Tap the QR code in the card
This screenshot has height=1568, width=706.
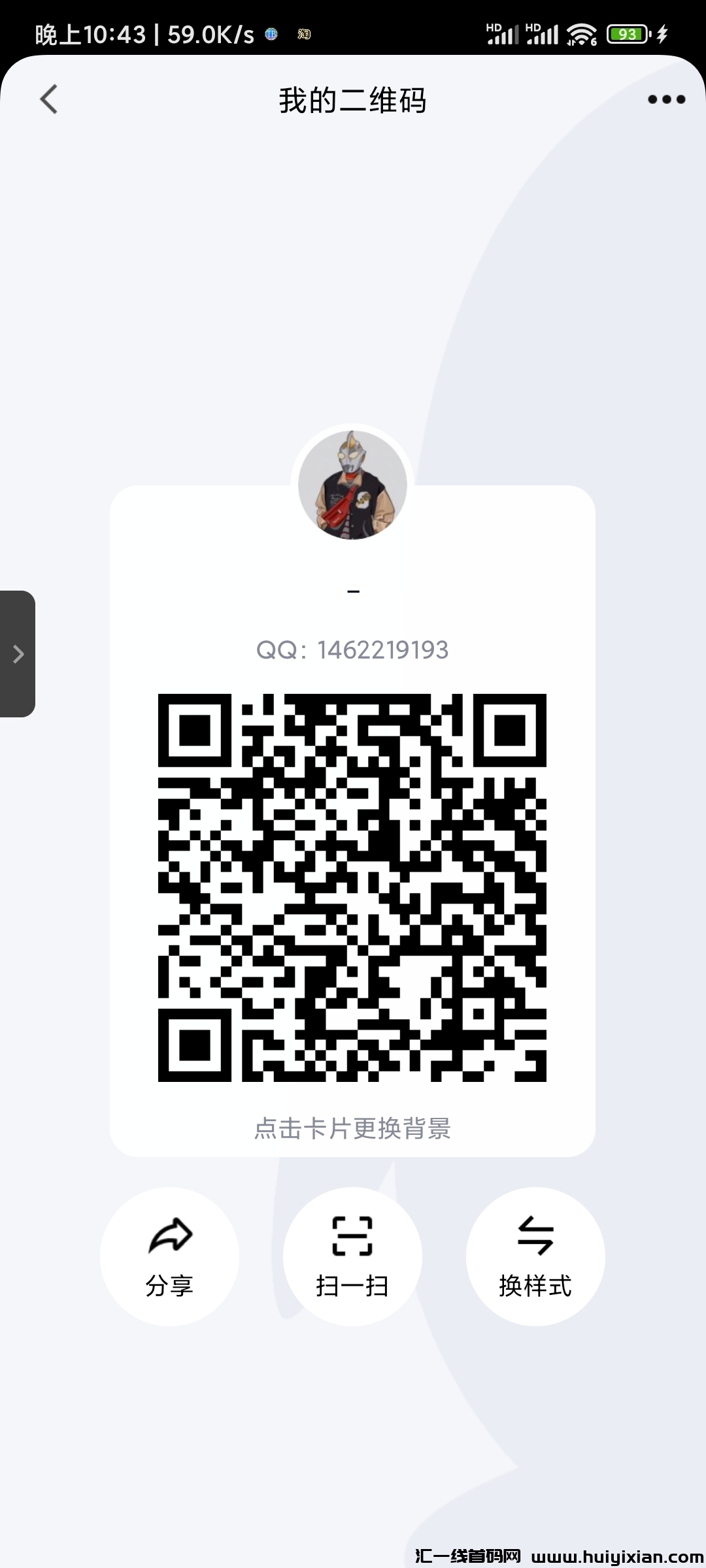tap(353, 889)
